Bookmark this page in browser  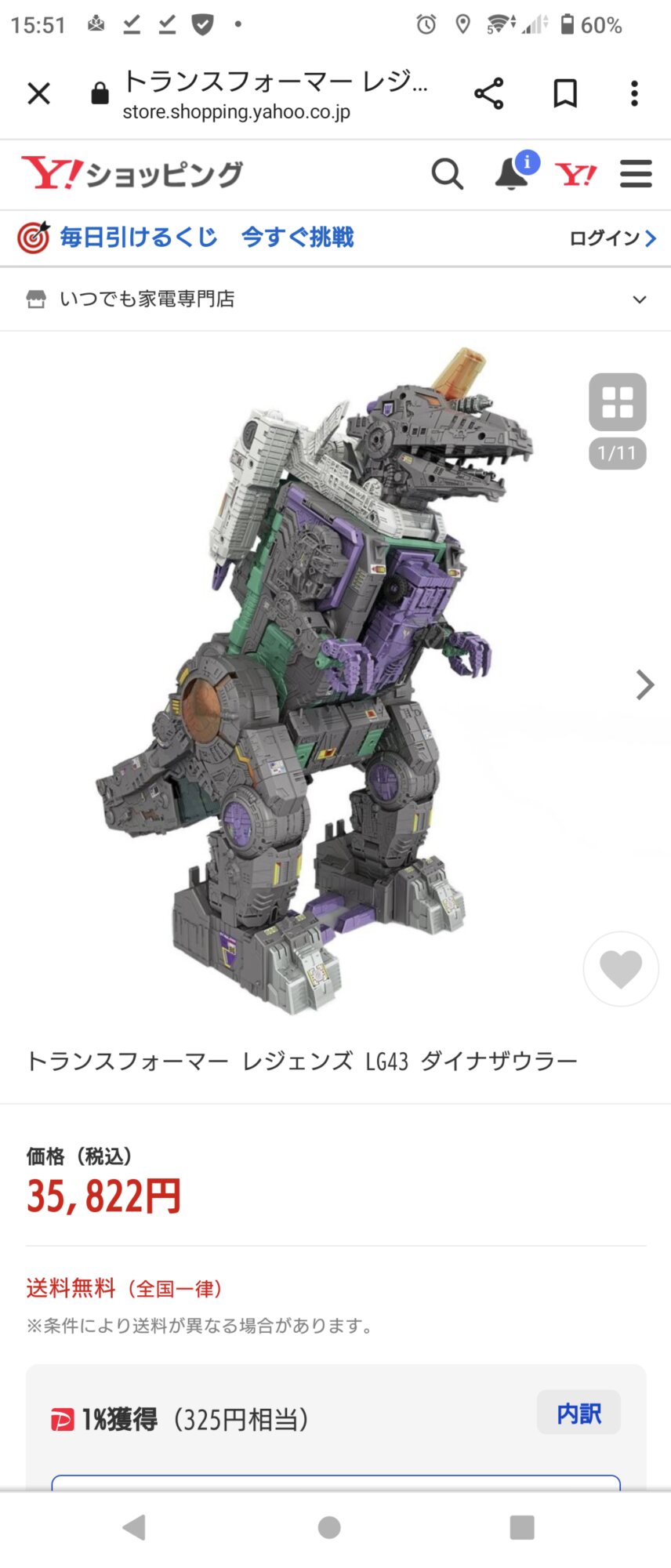point(564,94)
